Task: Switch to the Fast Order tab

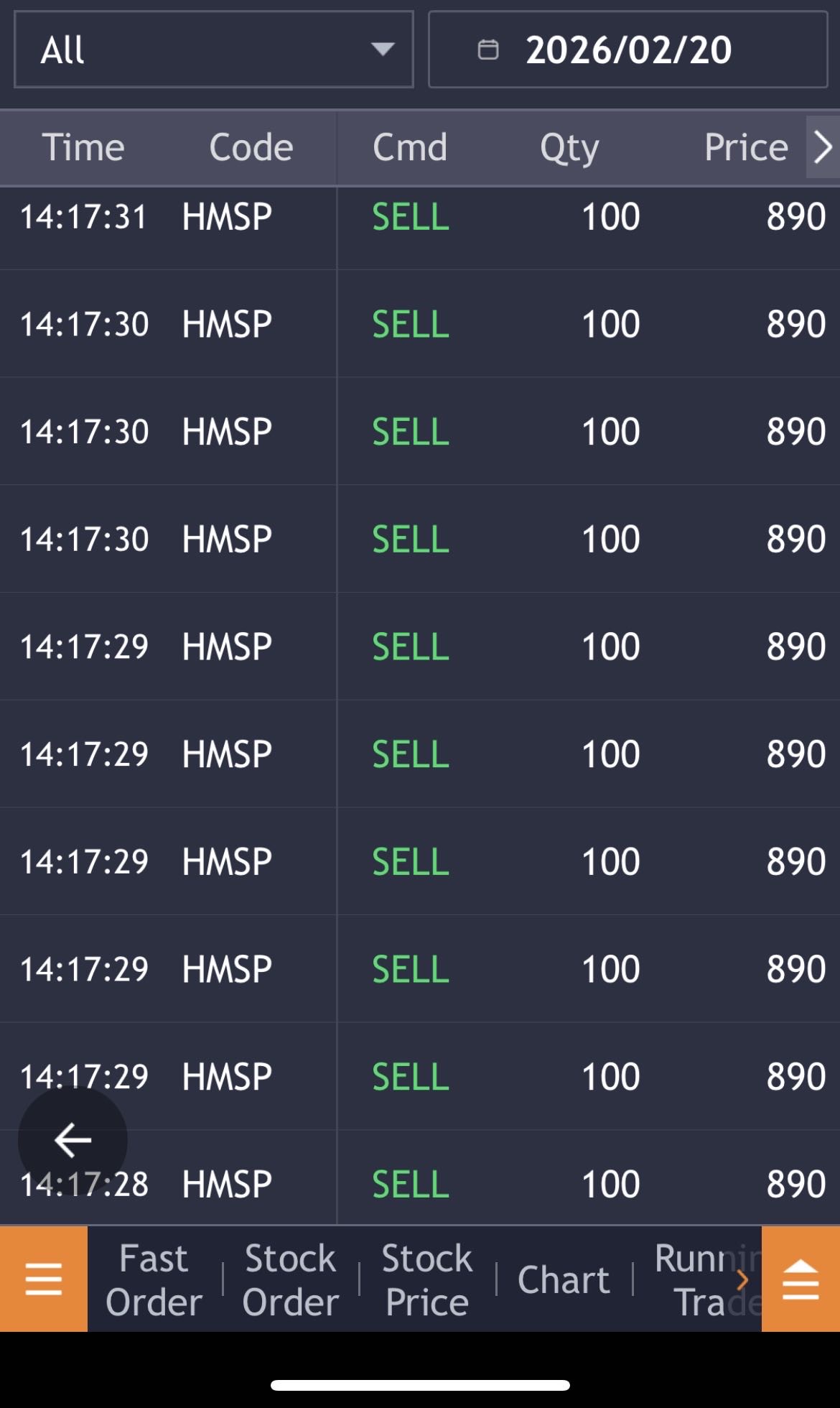Action: 154,1279
